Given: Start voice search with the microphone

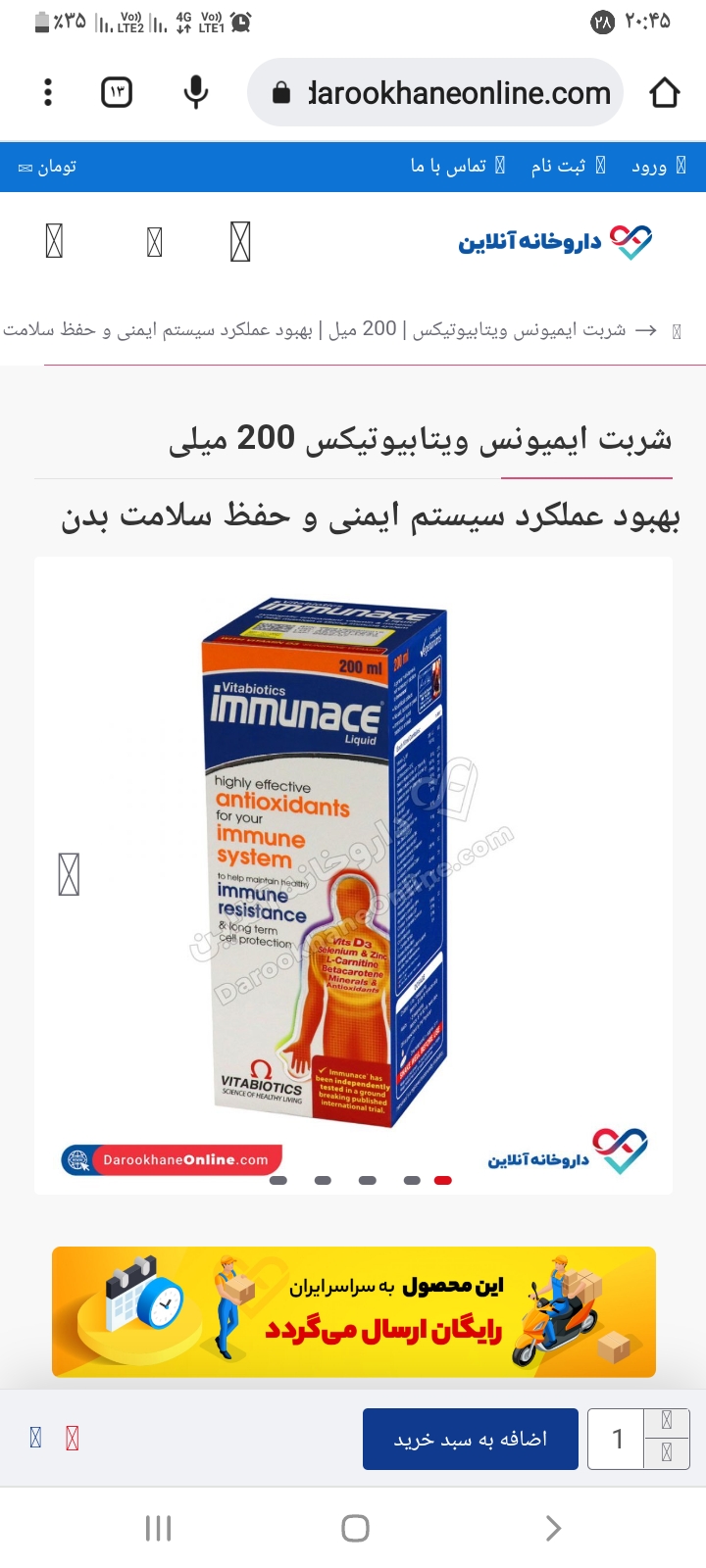Looking at the screenshot, I should [196, 92].
